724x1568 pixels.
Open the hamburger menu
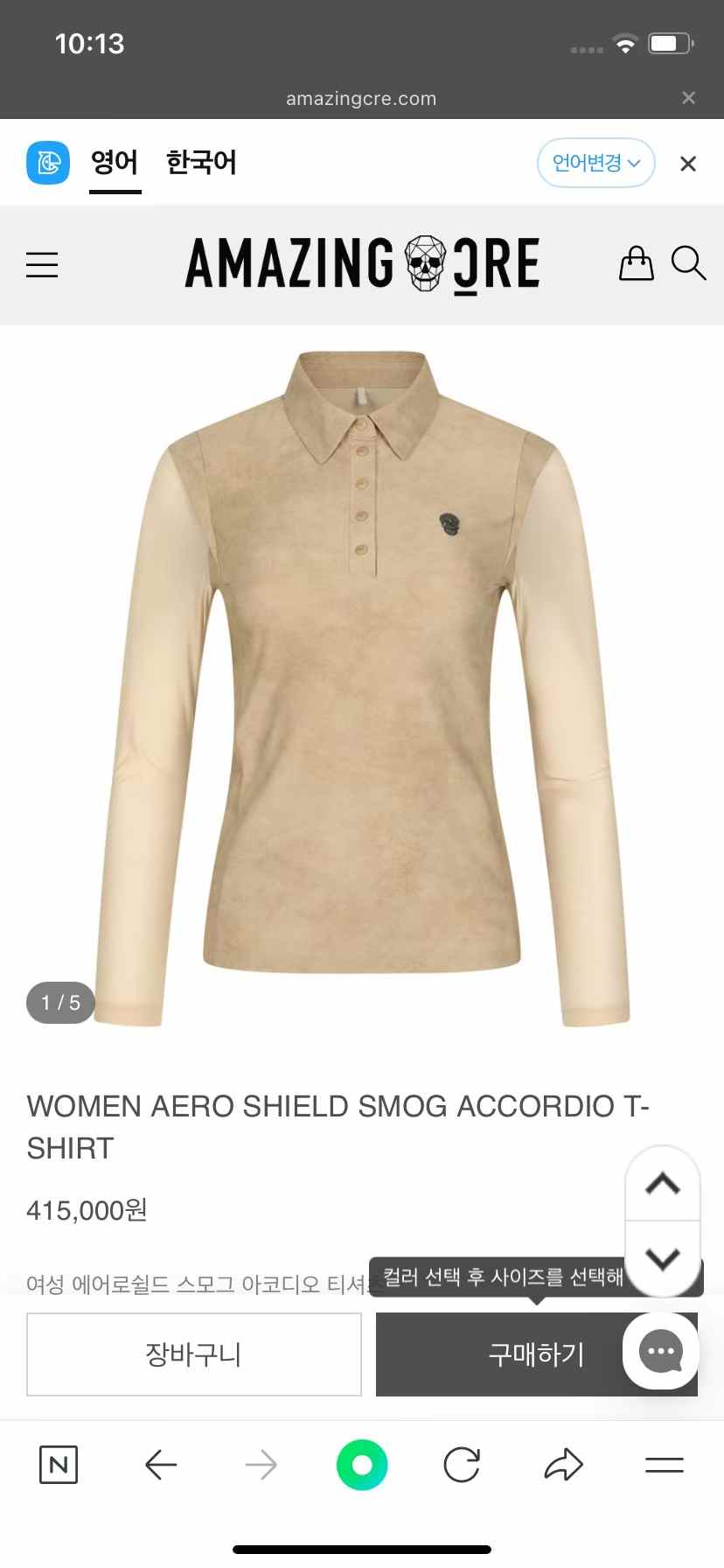[42, 264]
